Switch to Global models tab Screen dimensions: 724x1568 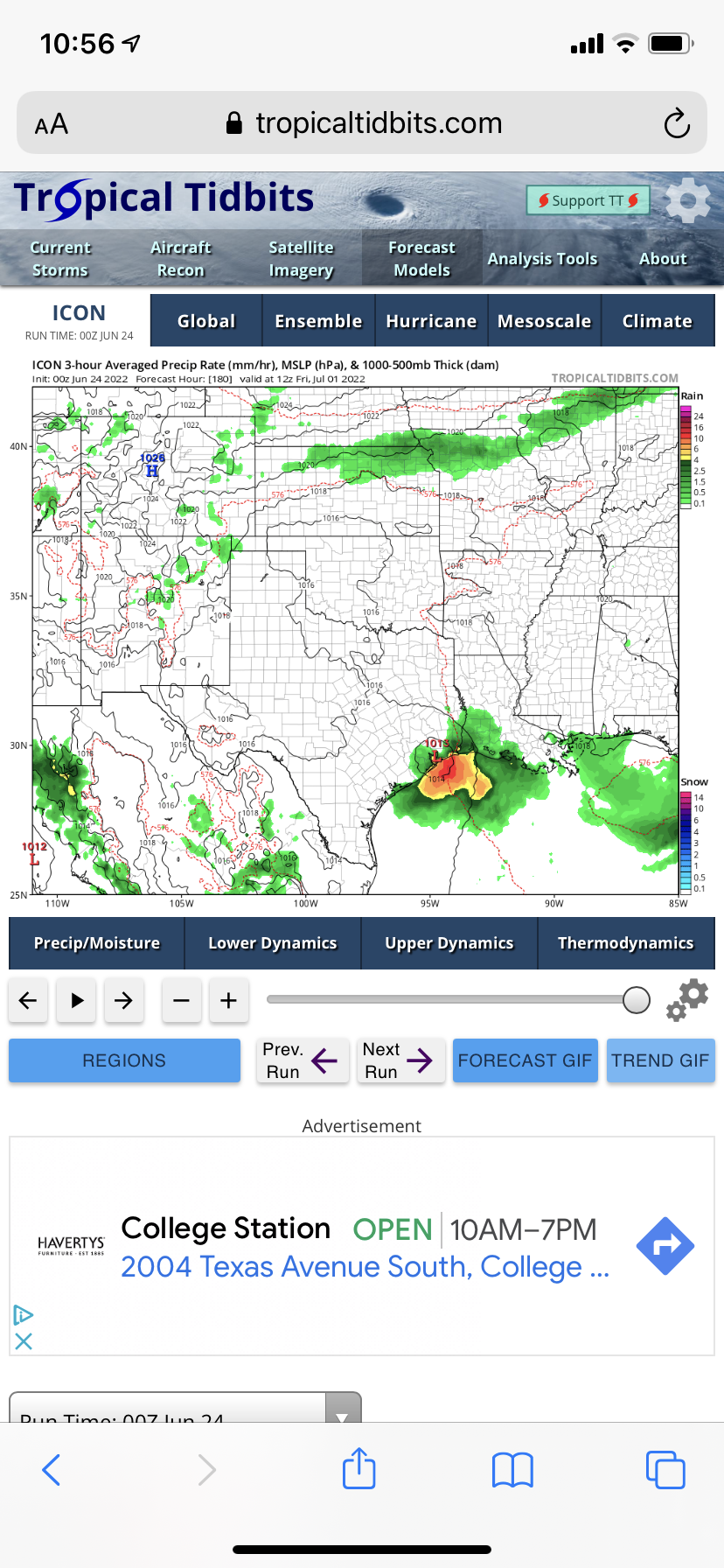pos(206,321)
